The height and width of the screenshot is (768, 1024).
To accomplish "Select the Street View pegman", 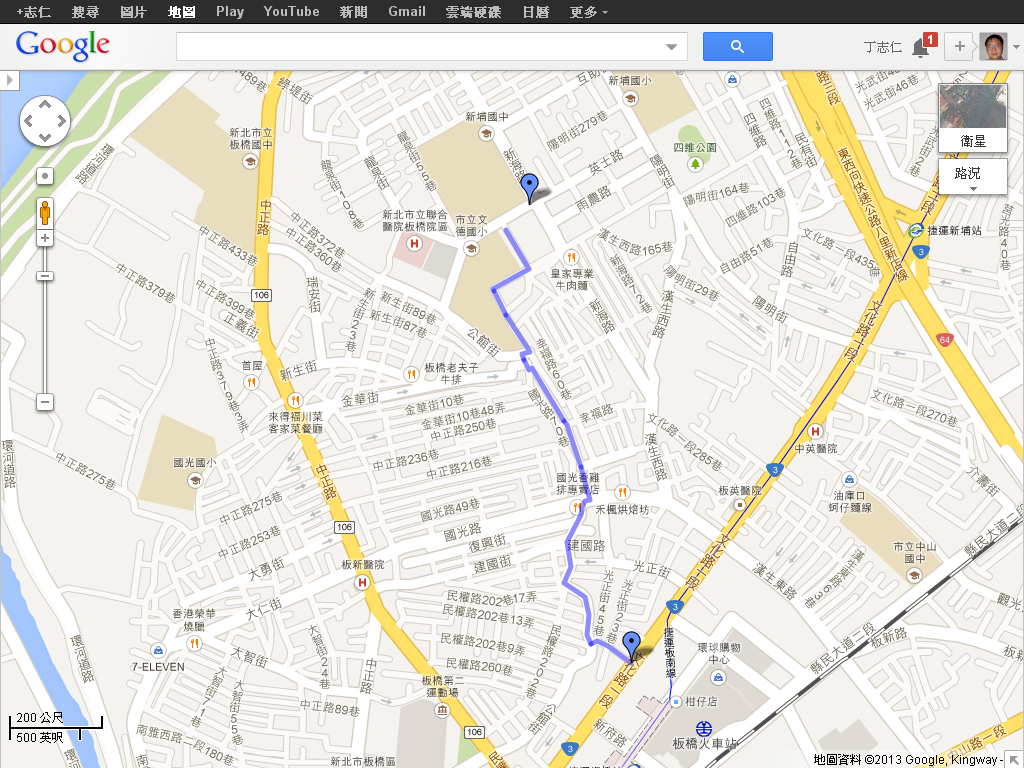I will 45,212.
